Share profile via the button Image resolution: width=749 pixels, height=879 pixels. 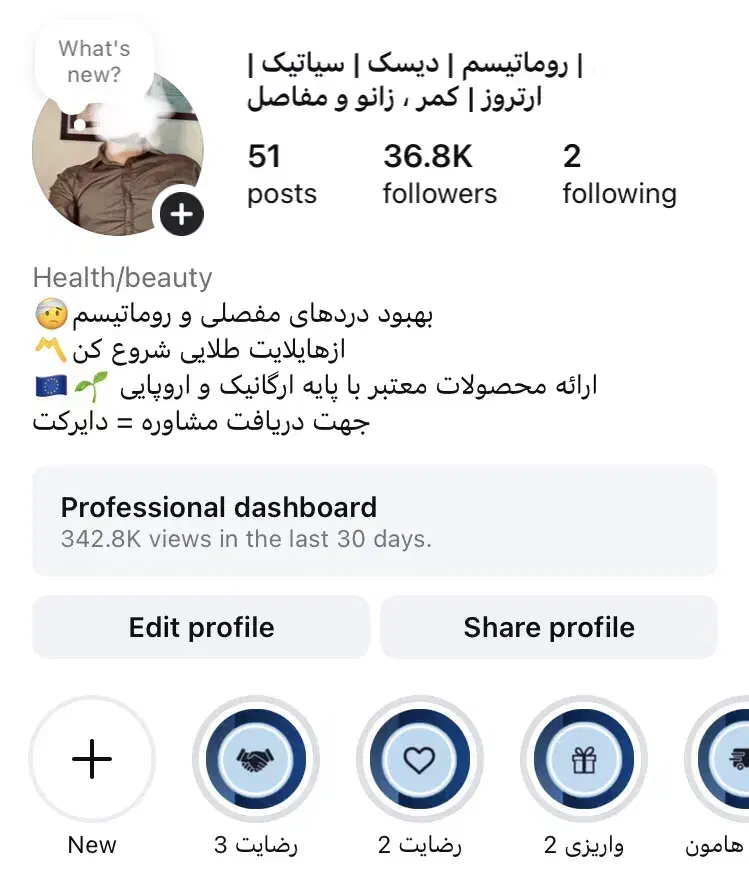[548, 628]
